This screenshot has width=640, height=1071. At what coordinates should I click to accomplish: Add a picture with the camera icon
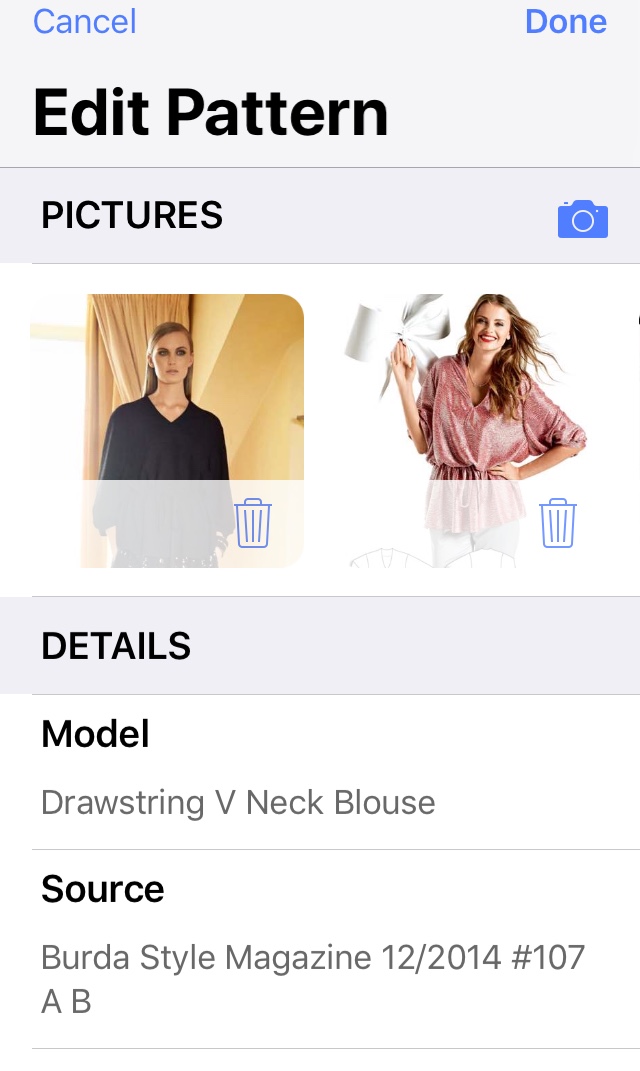(582, 219)
